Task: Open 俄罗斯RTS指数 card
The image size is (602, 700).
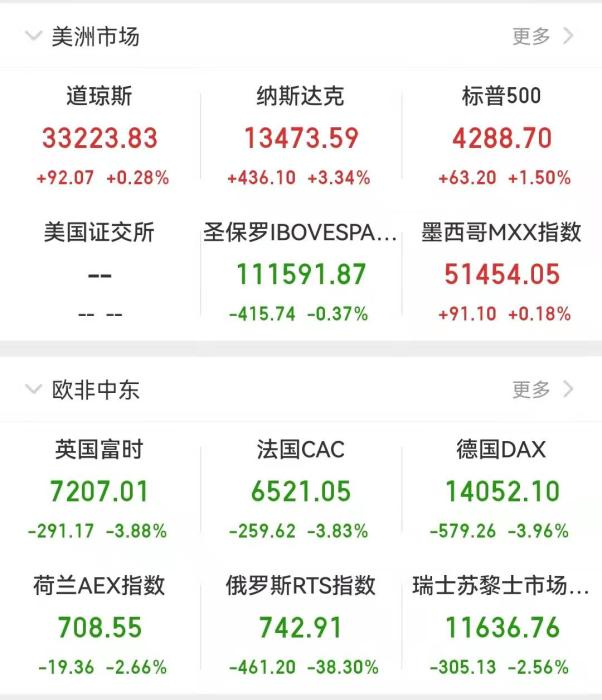Action: tap(300, 626)
